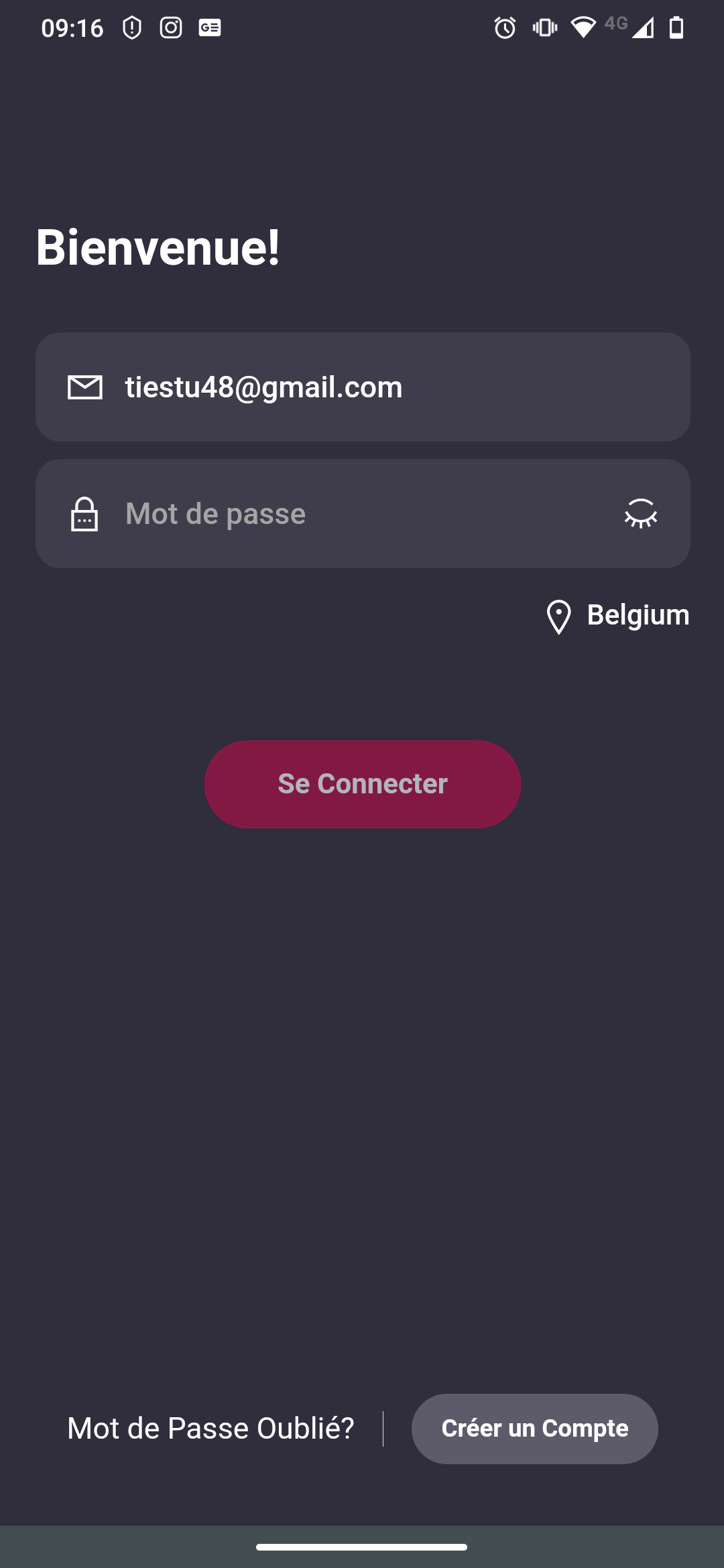Tap Créer un Compte button

click(534, 1429)
